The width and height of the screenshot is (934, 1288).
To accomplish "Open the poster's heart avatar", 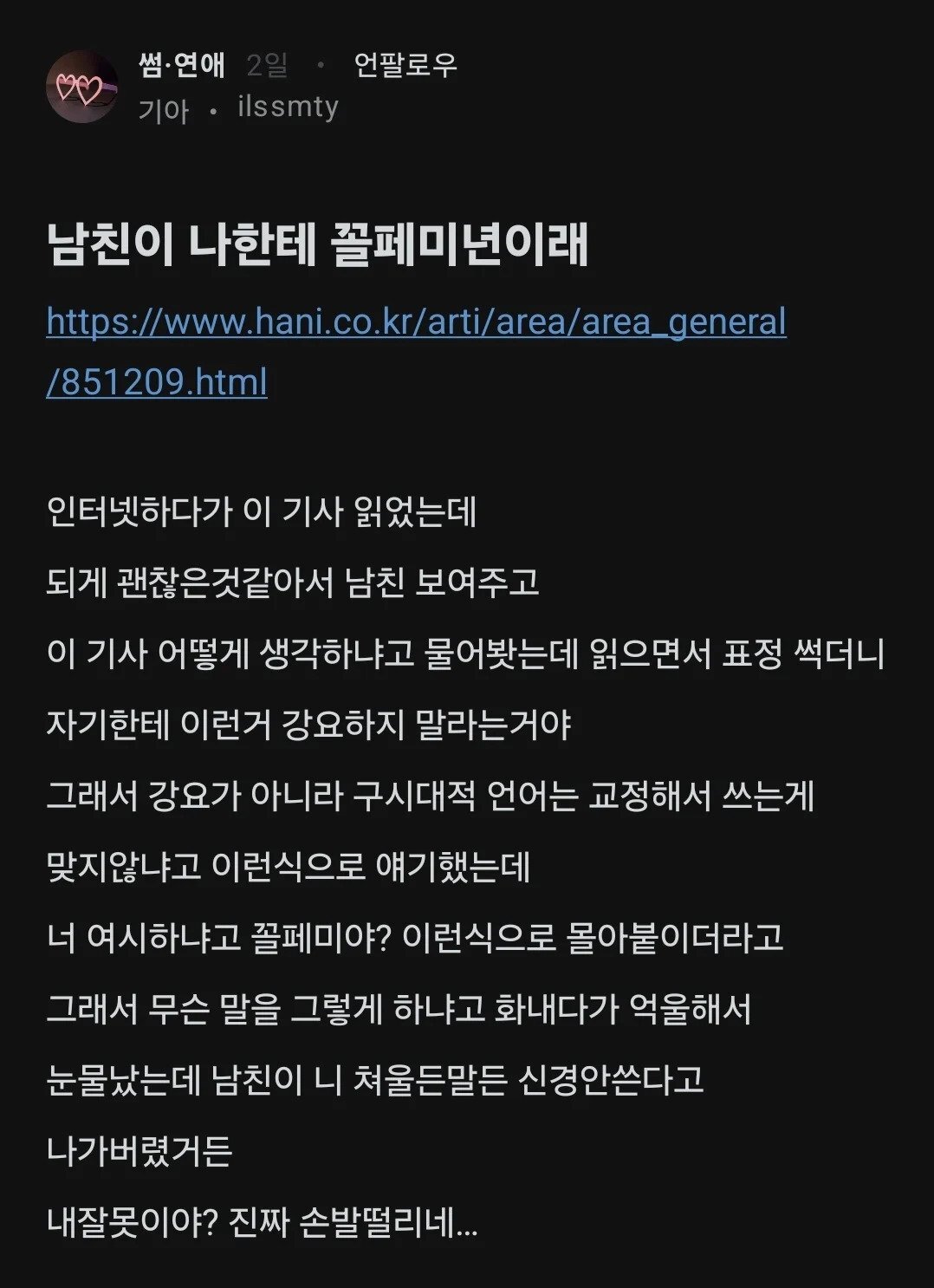I will [x=81, y=87].
